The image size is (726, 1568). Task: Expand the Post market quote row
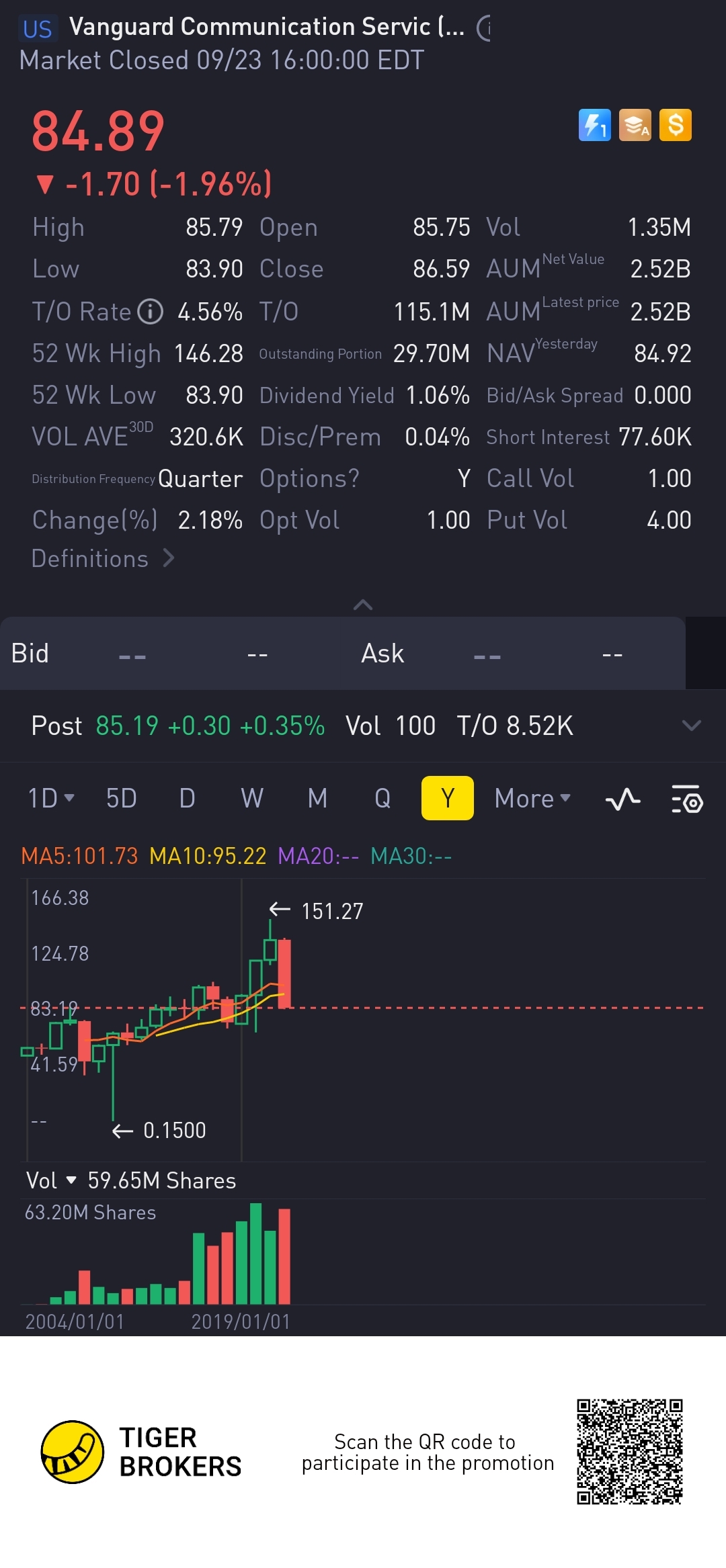691,726
